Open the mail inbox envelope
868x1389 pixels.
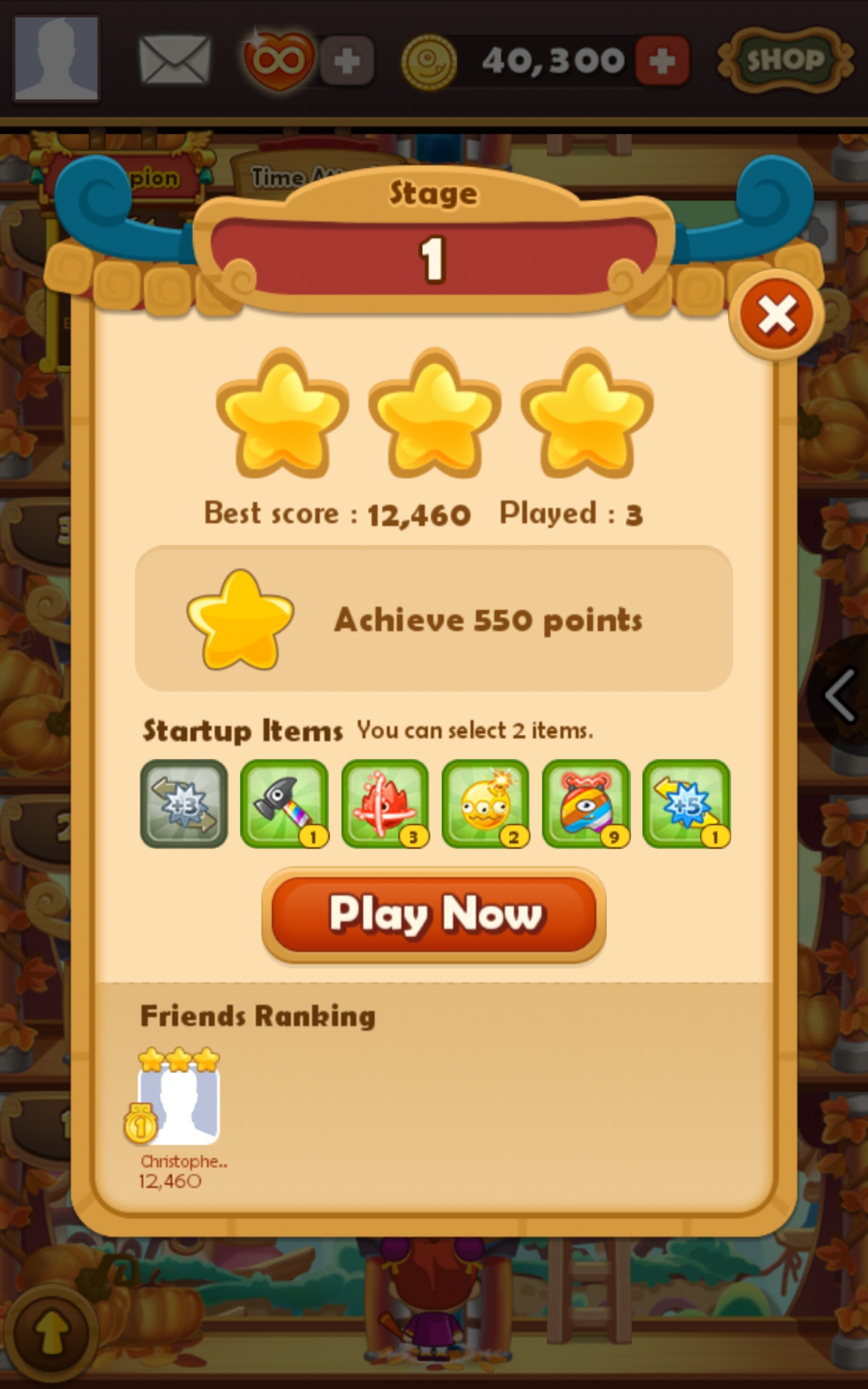[174, 61]
